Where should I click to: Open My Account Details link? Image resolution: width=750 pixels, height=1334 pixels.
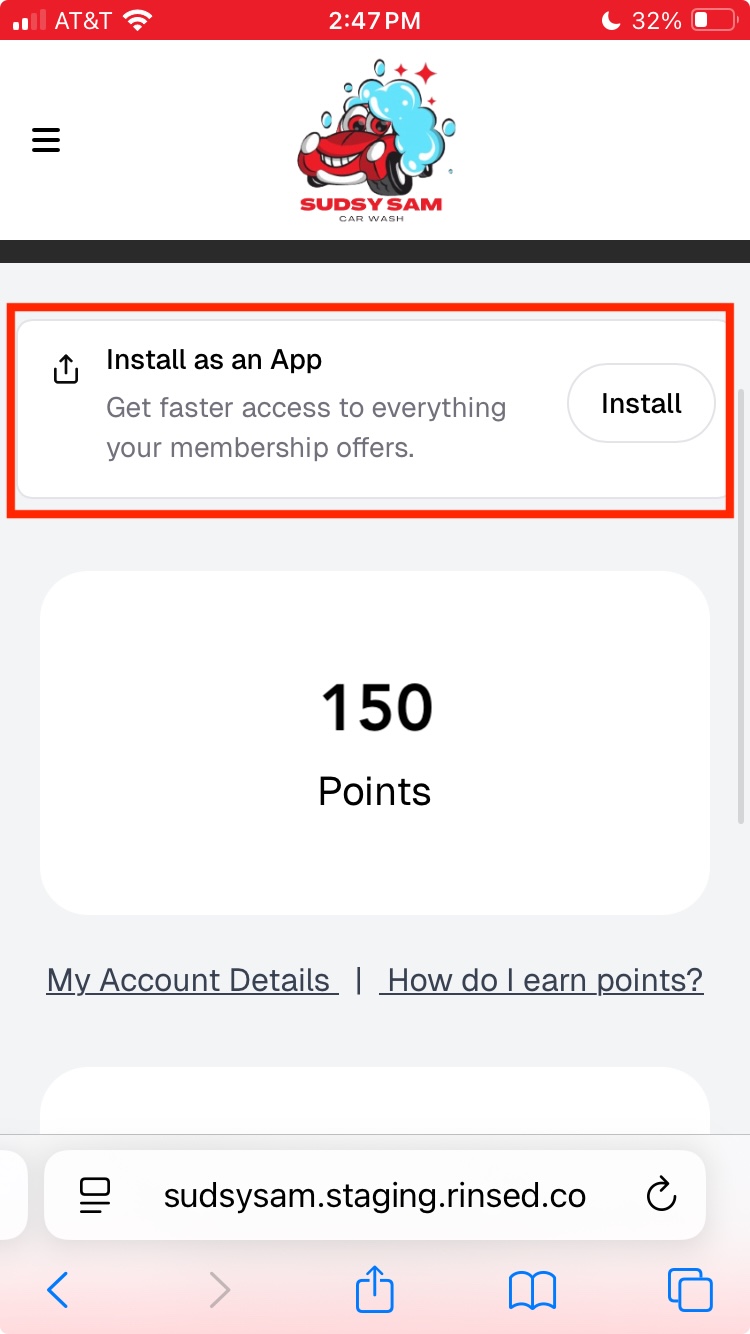pyautogui.click(x=192, y=980)
